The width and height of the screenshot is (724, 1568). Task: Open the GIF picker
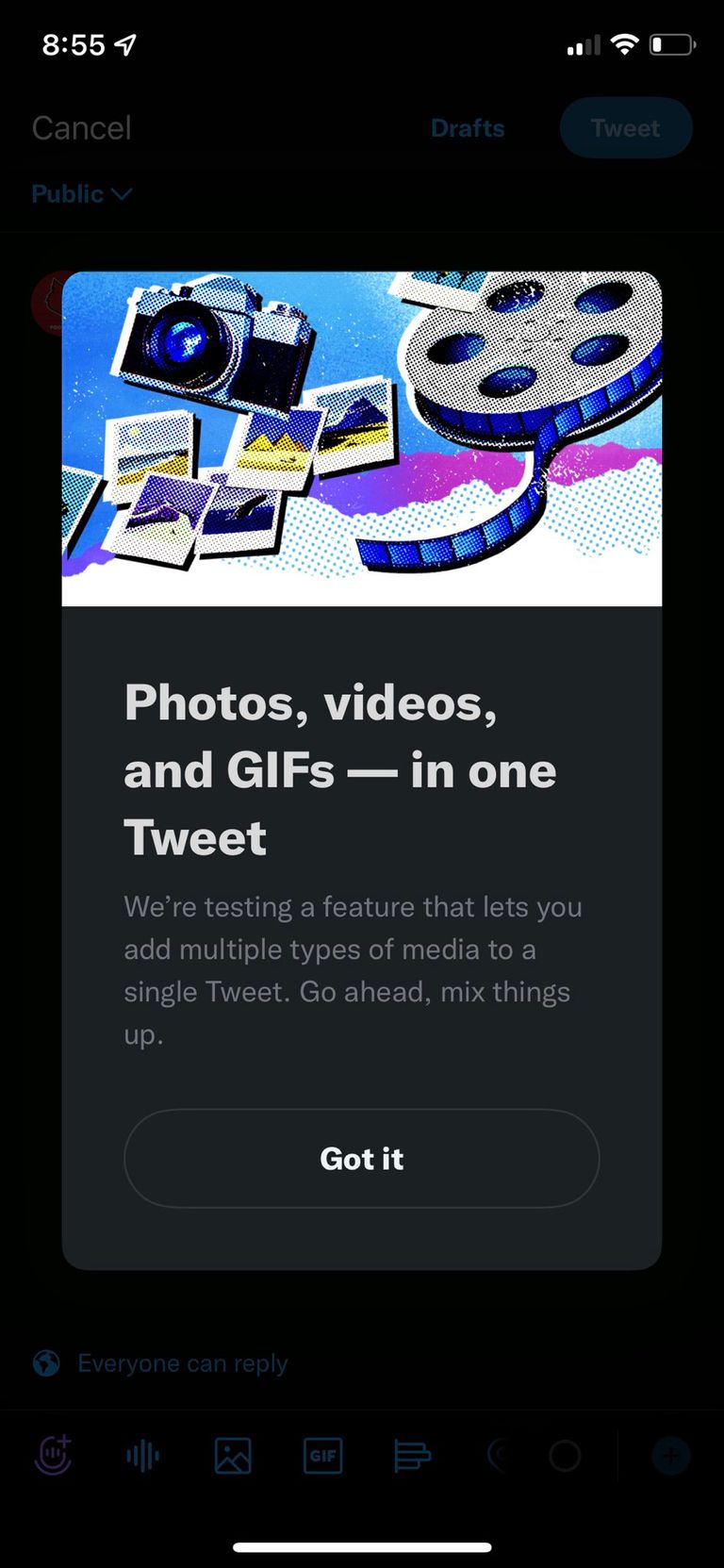(322, 1456)
